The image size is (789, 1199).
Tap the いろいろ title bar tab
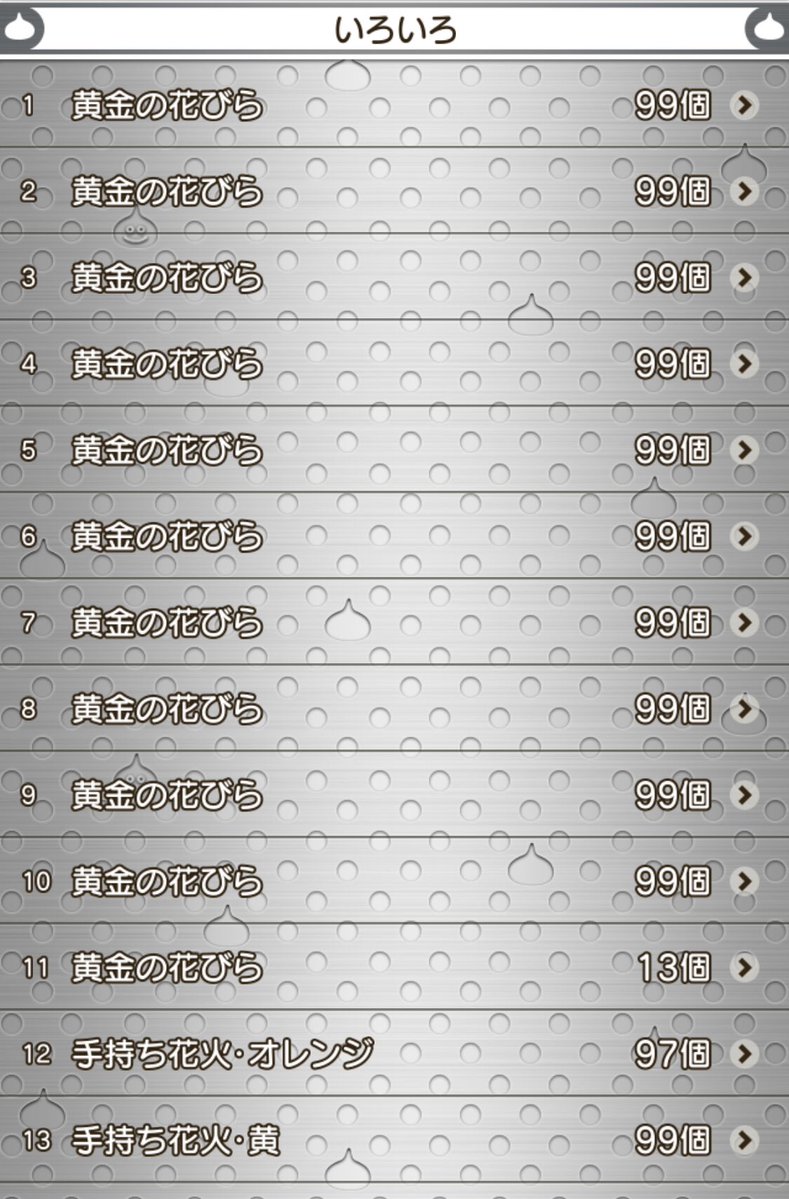click(x=394, y=27)
